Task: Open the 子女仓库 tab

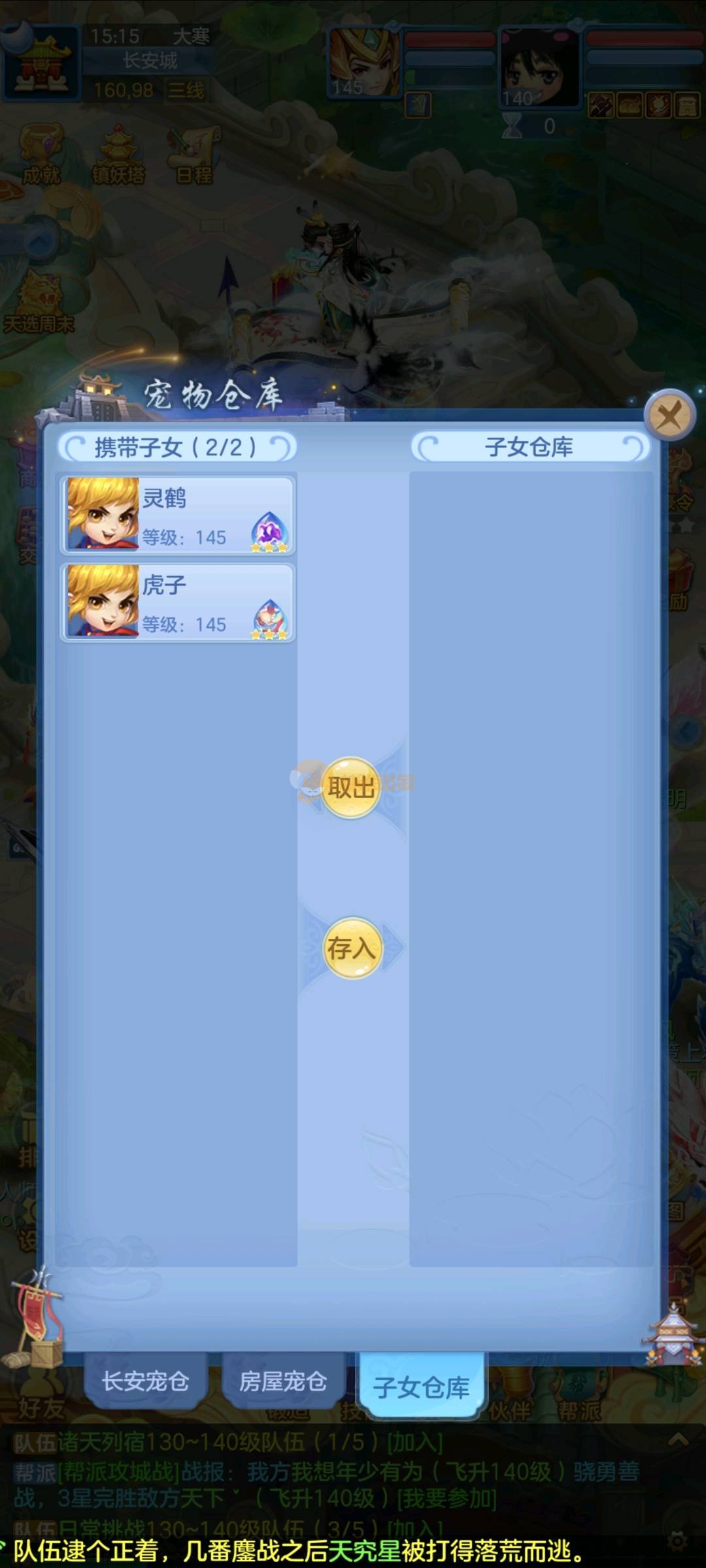Action: pyautogui.click(x=421, y=1386)
